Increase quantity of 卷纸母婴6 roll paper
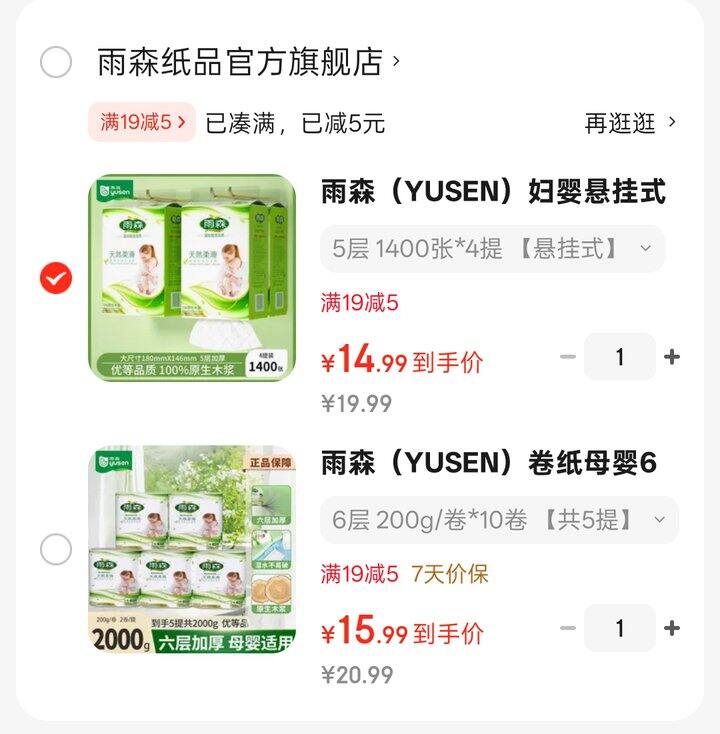Screen dimensions: 720x734 [672, 628]
